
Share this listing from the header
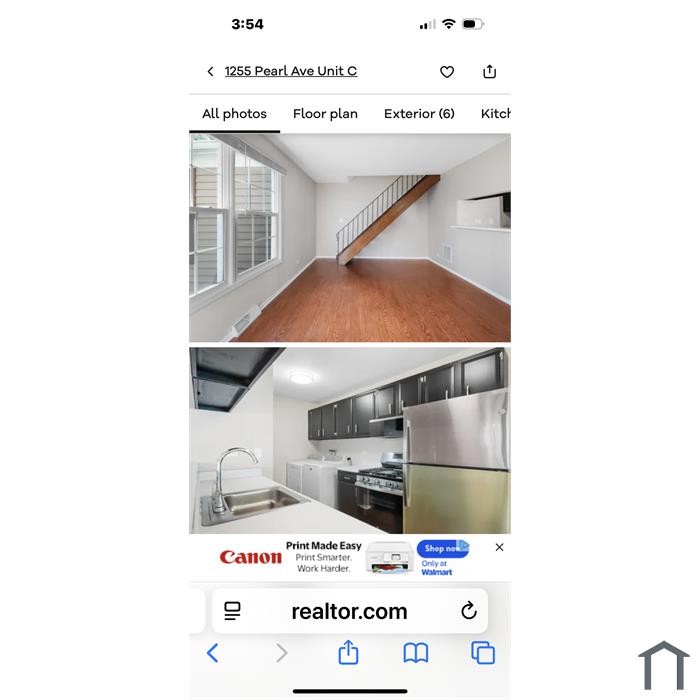coord(489,71)
